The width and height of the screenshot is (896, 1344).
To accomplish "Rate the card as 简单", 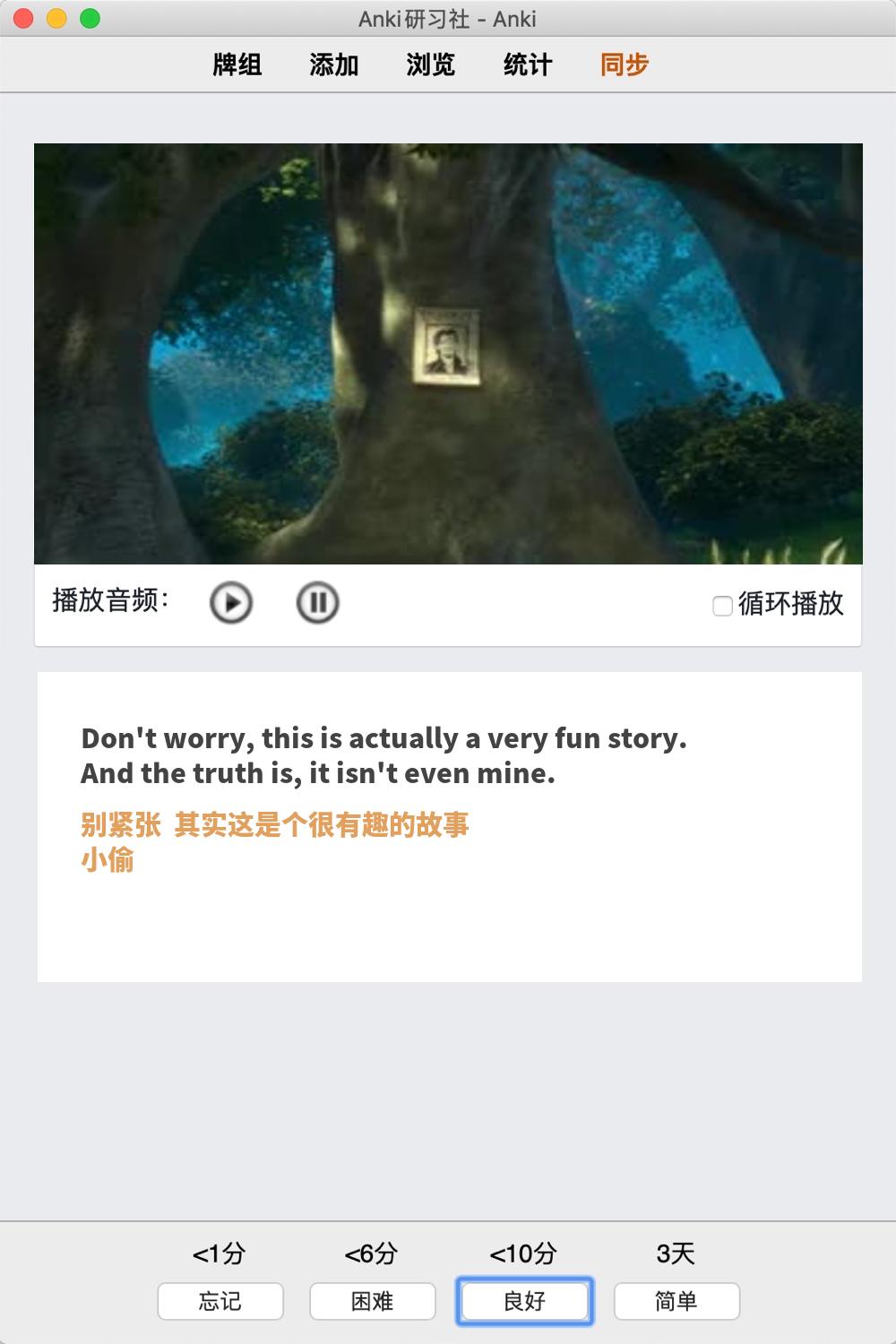I will (676, 1301).
